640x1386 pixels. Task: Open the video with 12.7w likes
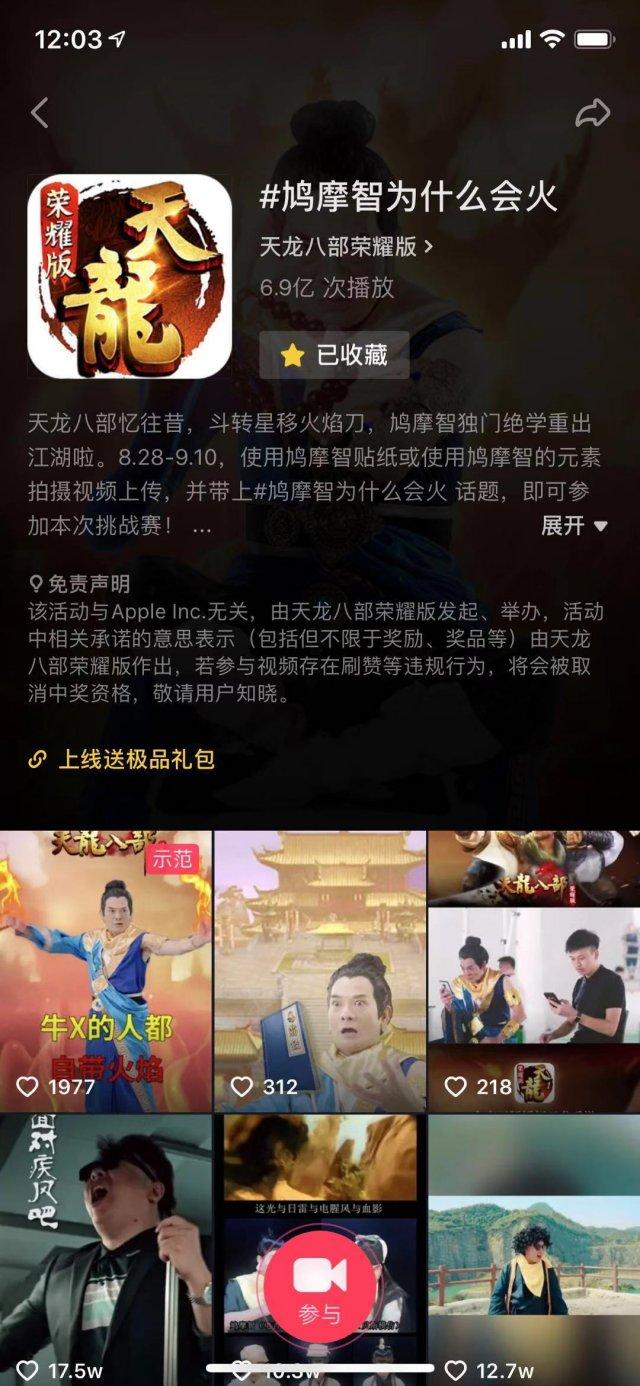tap(534, 1240)
